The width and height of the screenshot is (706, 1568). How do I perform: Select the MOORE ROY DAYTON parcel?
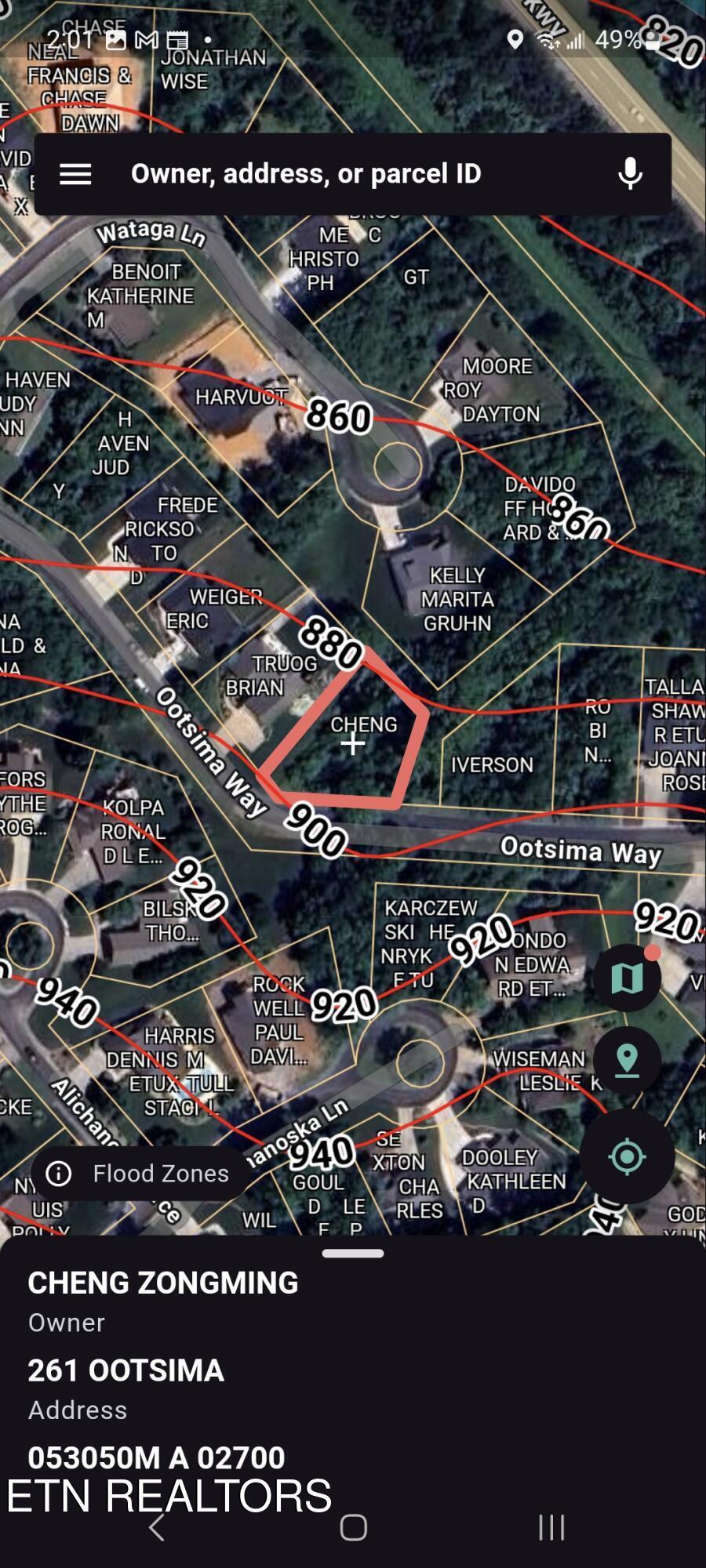click(500, 390)
